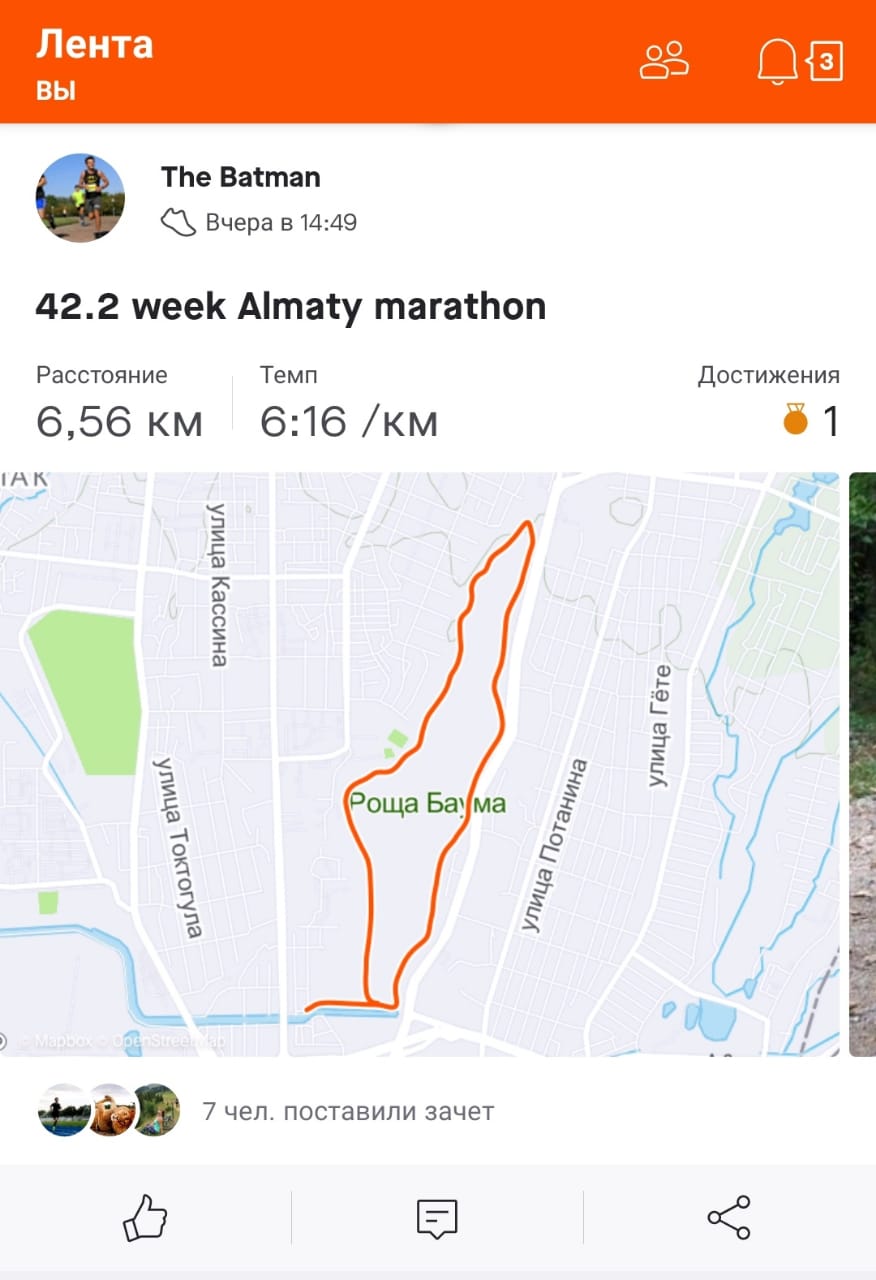
Task: Open The Batman's profile name
Action: click(241, 177)
